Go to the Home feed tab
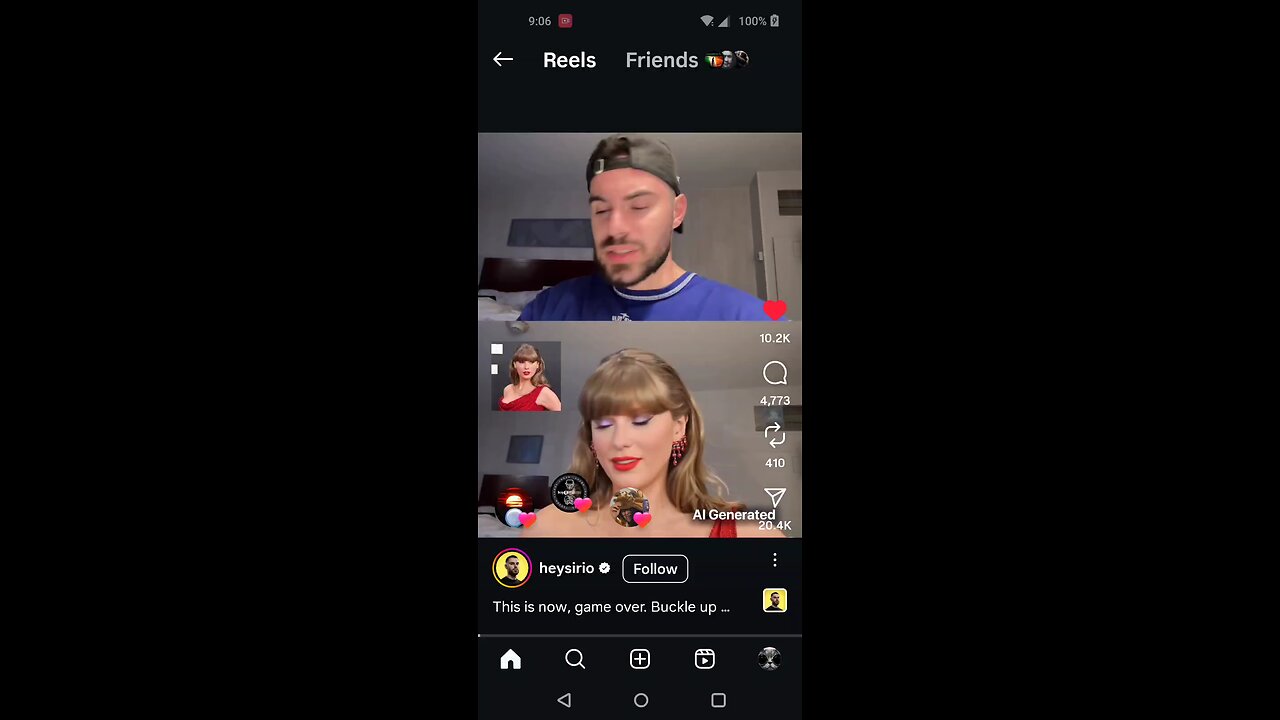 511,659
